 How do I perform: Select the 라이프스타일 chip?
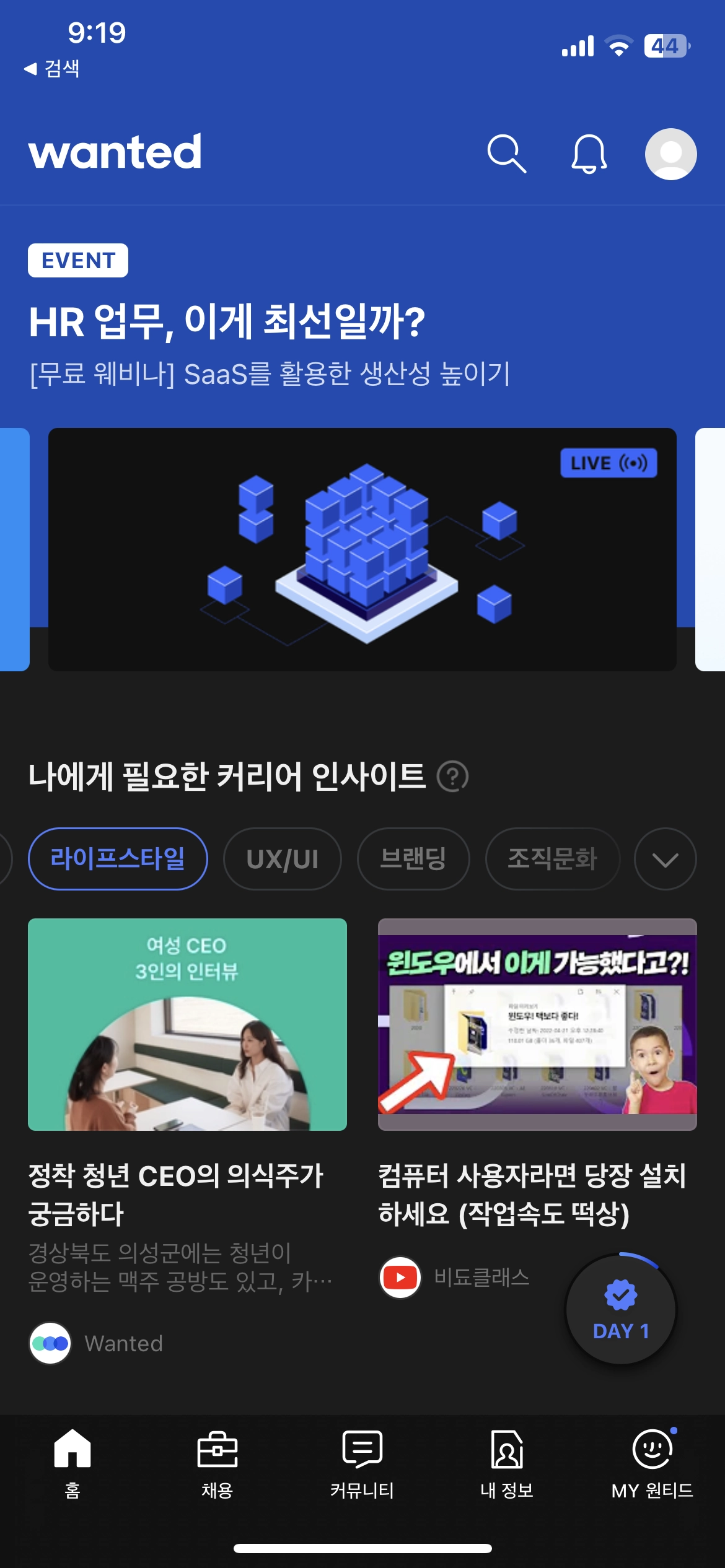(118, 858)
